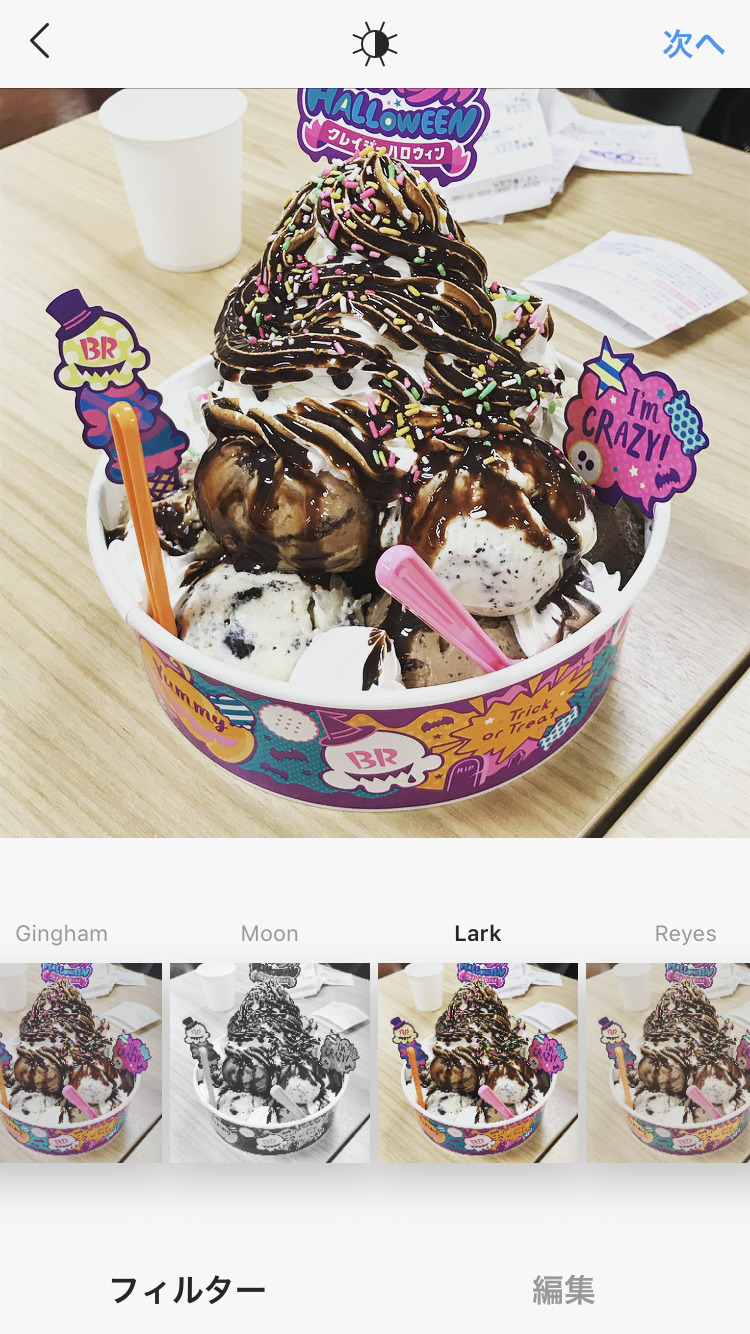This screenshot has height=1334, width=750.
Task: Tap the main ice cream photo preview
Action: click(x=375, y=463)
